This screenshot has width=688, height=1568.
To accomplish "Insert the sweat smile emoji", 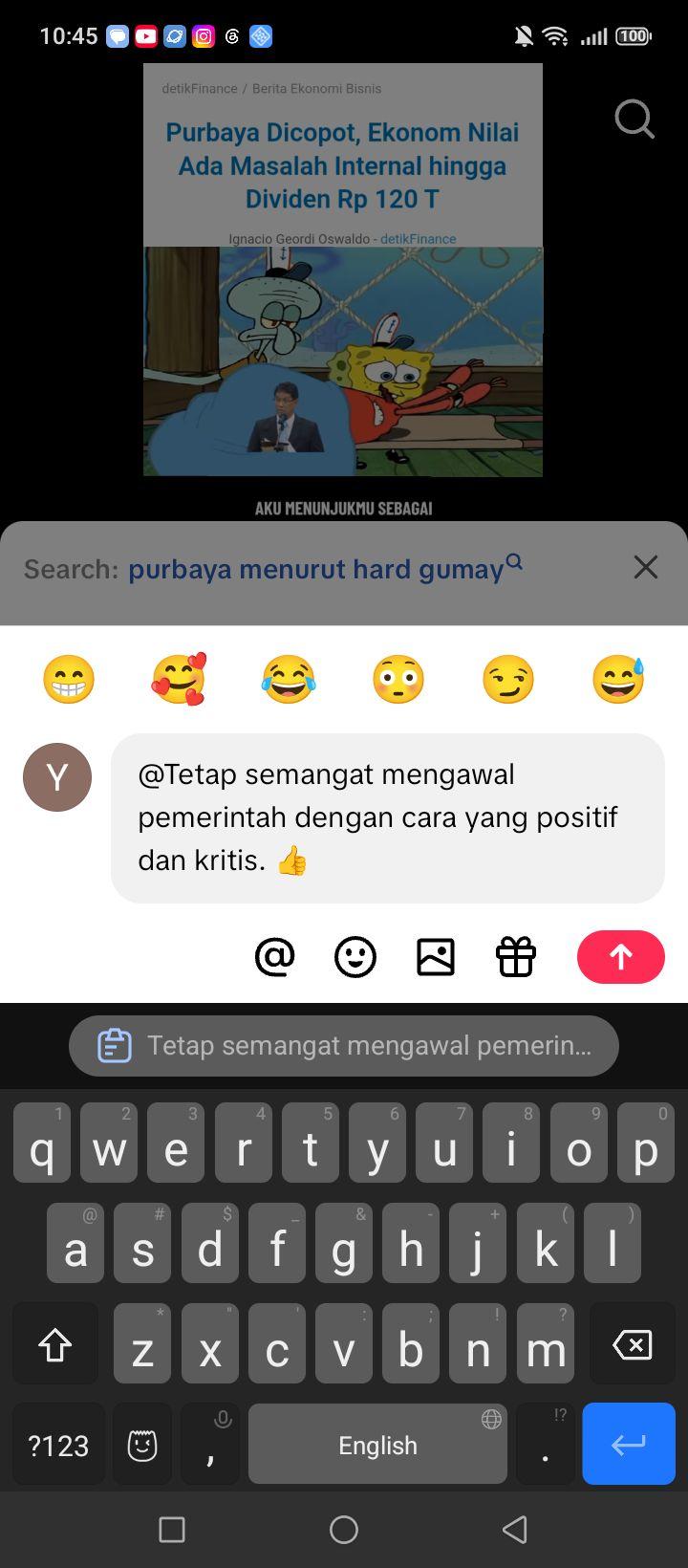I will (618, 680).
